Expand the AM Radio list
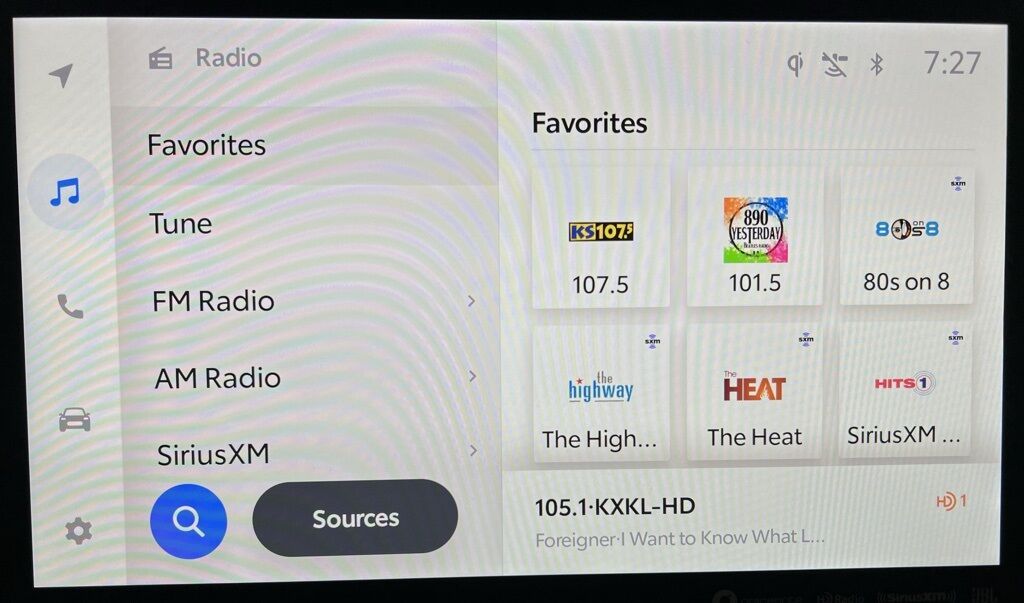 (310, 378)
